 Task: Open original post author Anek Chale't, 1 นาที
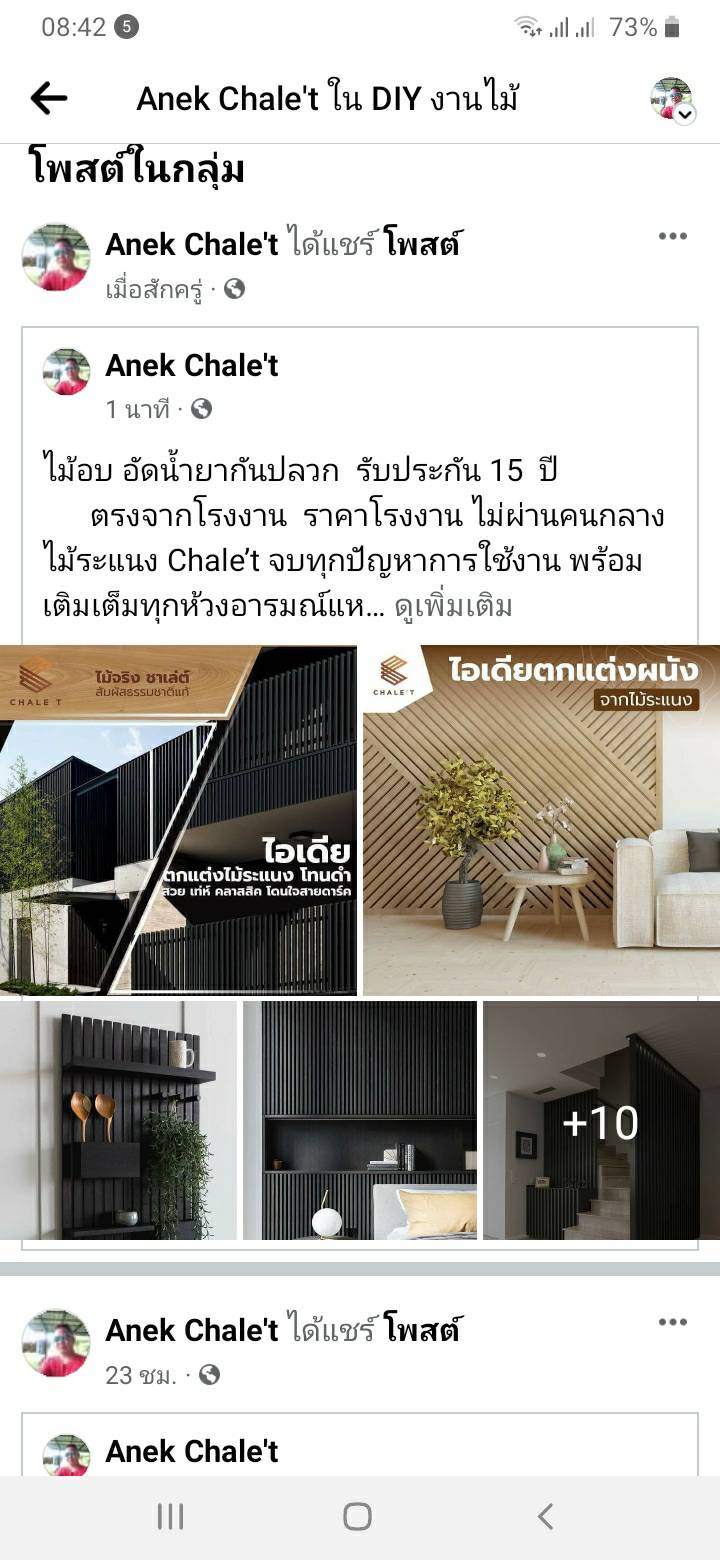[x=191, y=366]
